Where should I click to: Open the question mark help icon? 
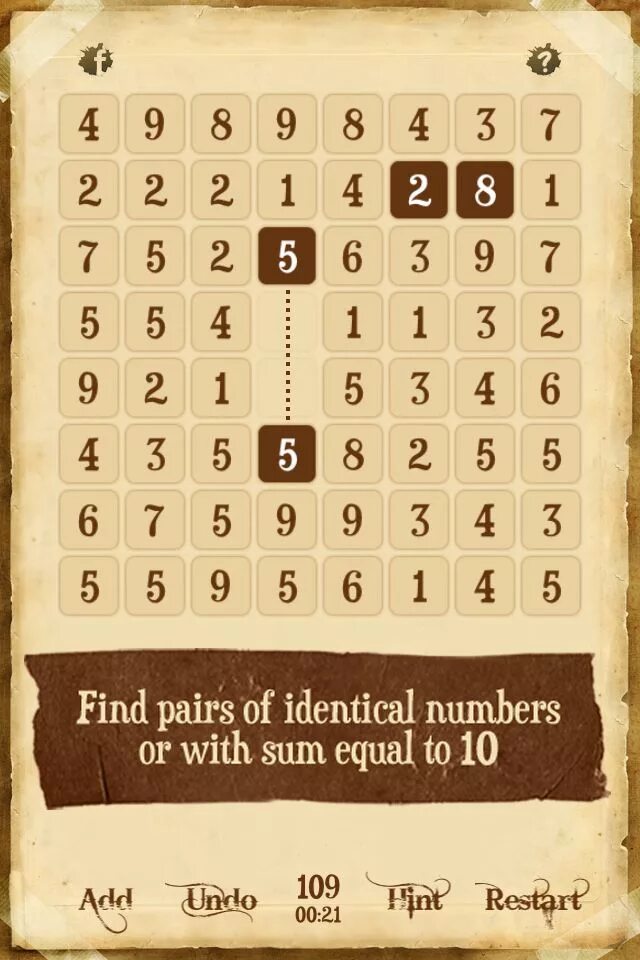tap(543, 60)
